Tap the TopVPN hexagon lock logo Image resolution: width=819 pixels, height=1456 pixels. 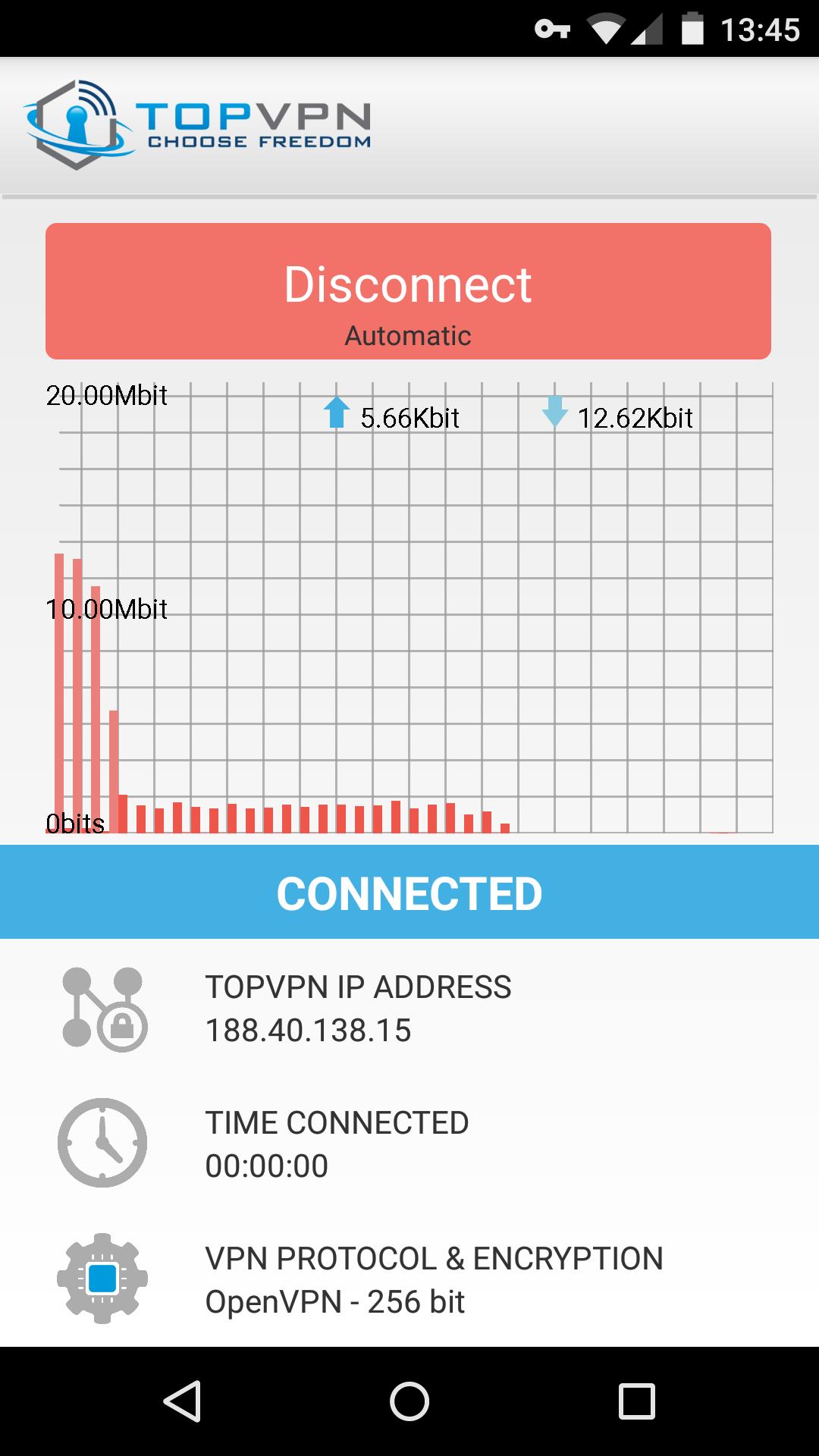coord(76,121)
